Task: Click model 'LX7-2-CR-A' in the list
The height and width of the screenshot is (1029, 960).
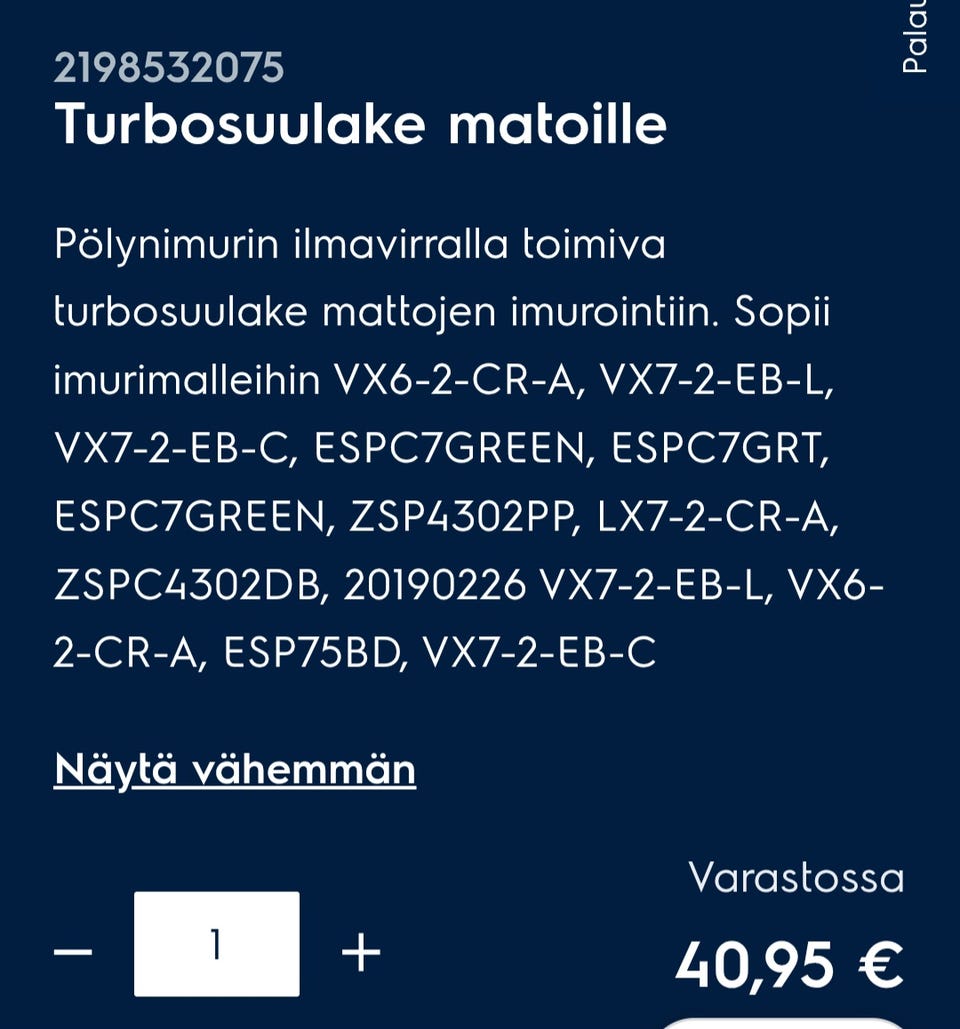Action: [720, 517]
